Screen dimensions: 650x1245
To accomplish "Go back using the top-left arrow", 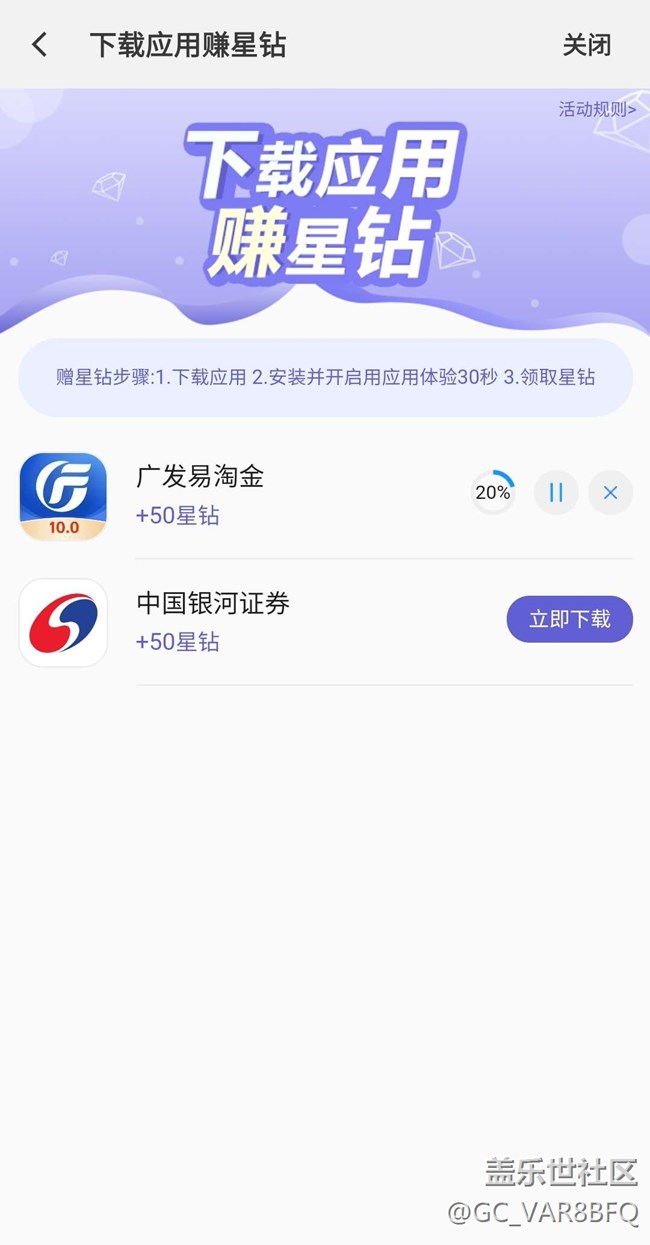I will (x=40, y=45).
